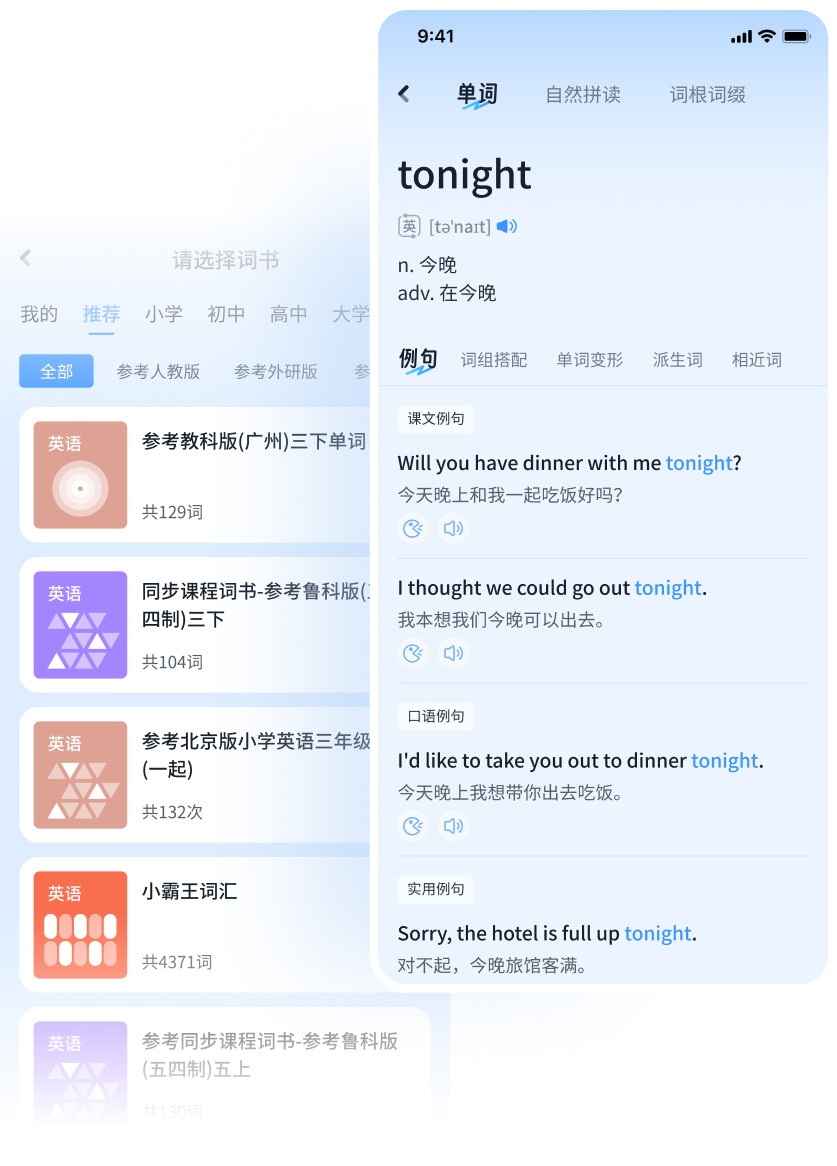The height and width of the screenshot is (1166, 837).
Task: Open the 词根词缀 tab
Action: 706,94
